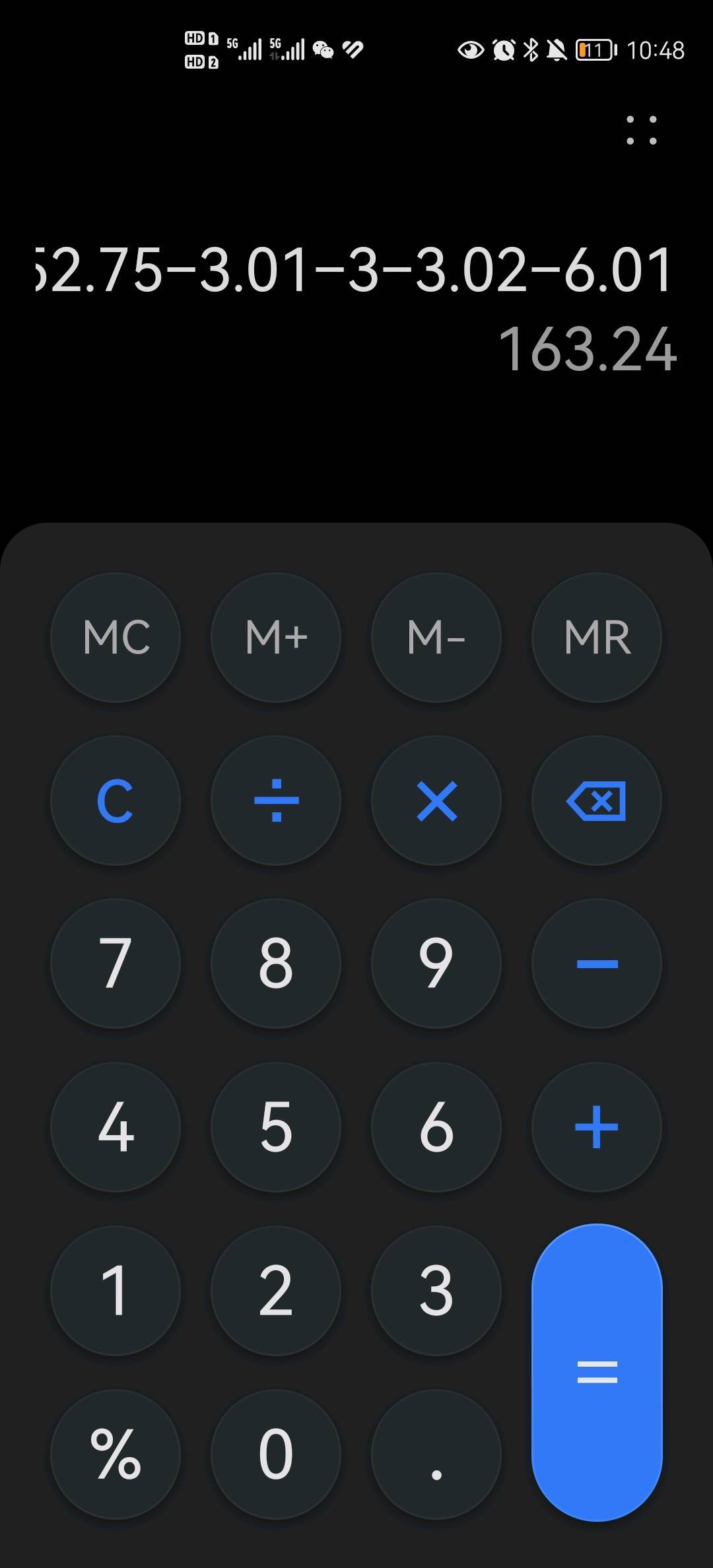Enter the digit 8
Image resolution: width=713 pixels, height=1568 pixels.
(276, 964)
